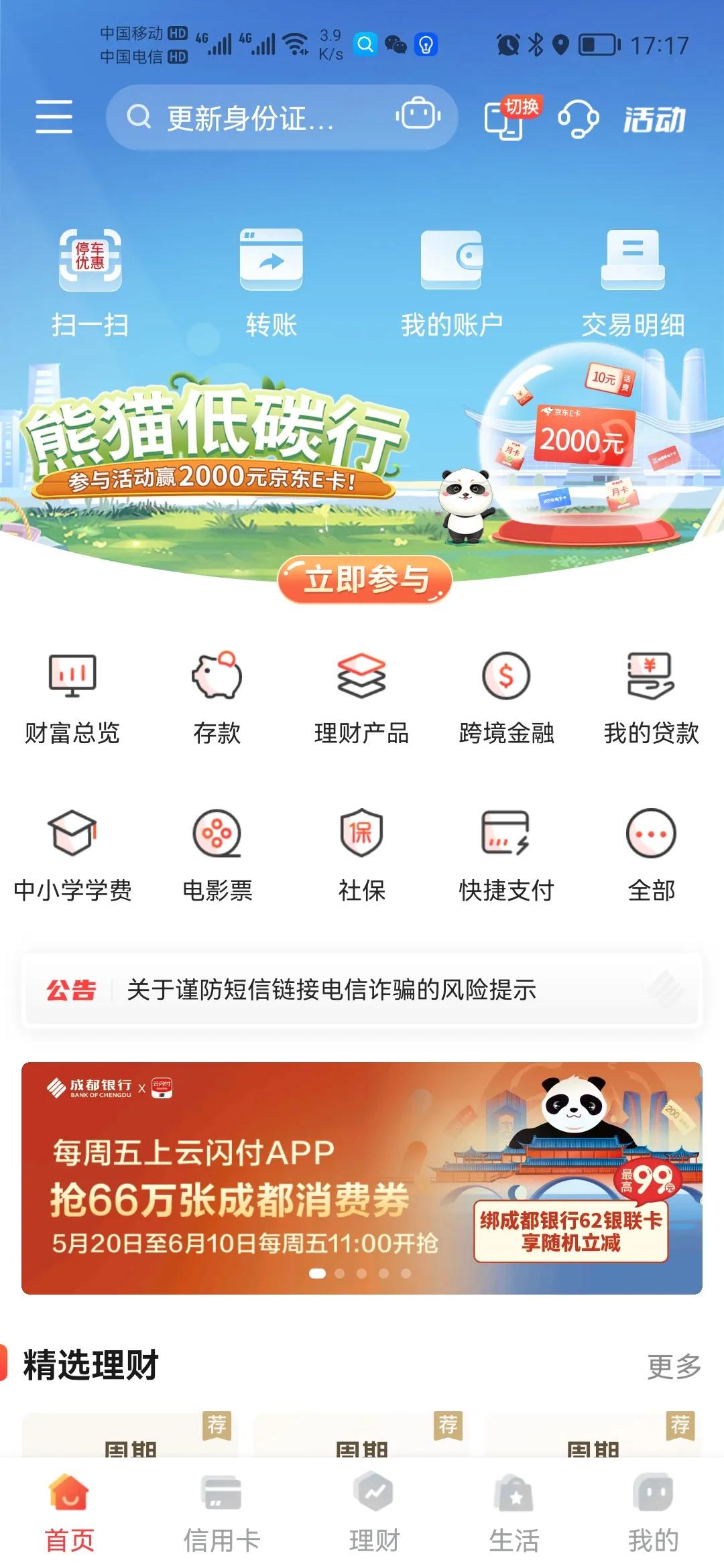Tap the 扫一扫 scan icon
This screenshot has width=724, height=1568.
(90, 267)
